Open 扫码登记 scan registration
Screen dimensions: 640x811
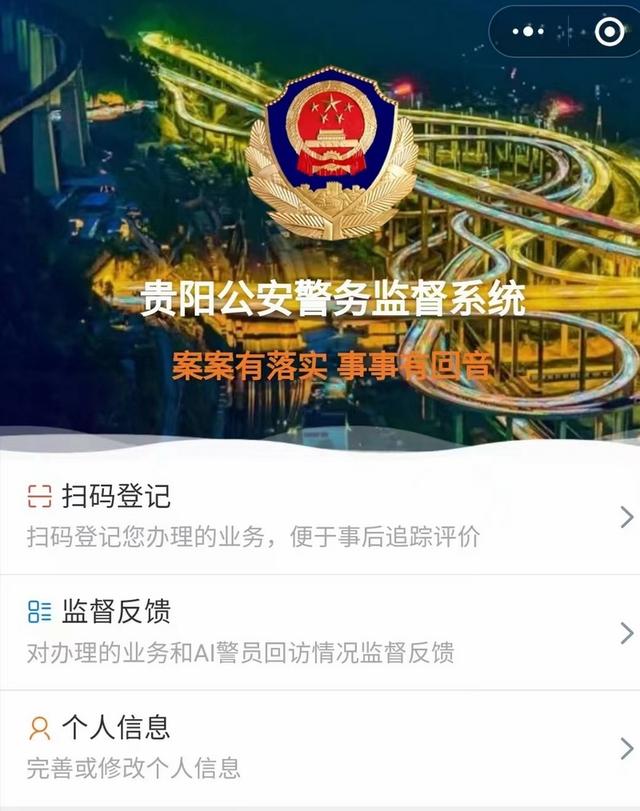click(x=320, y=515)
